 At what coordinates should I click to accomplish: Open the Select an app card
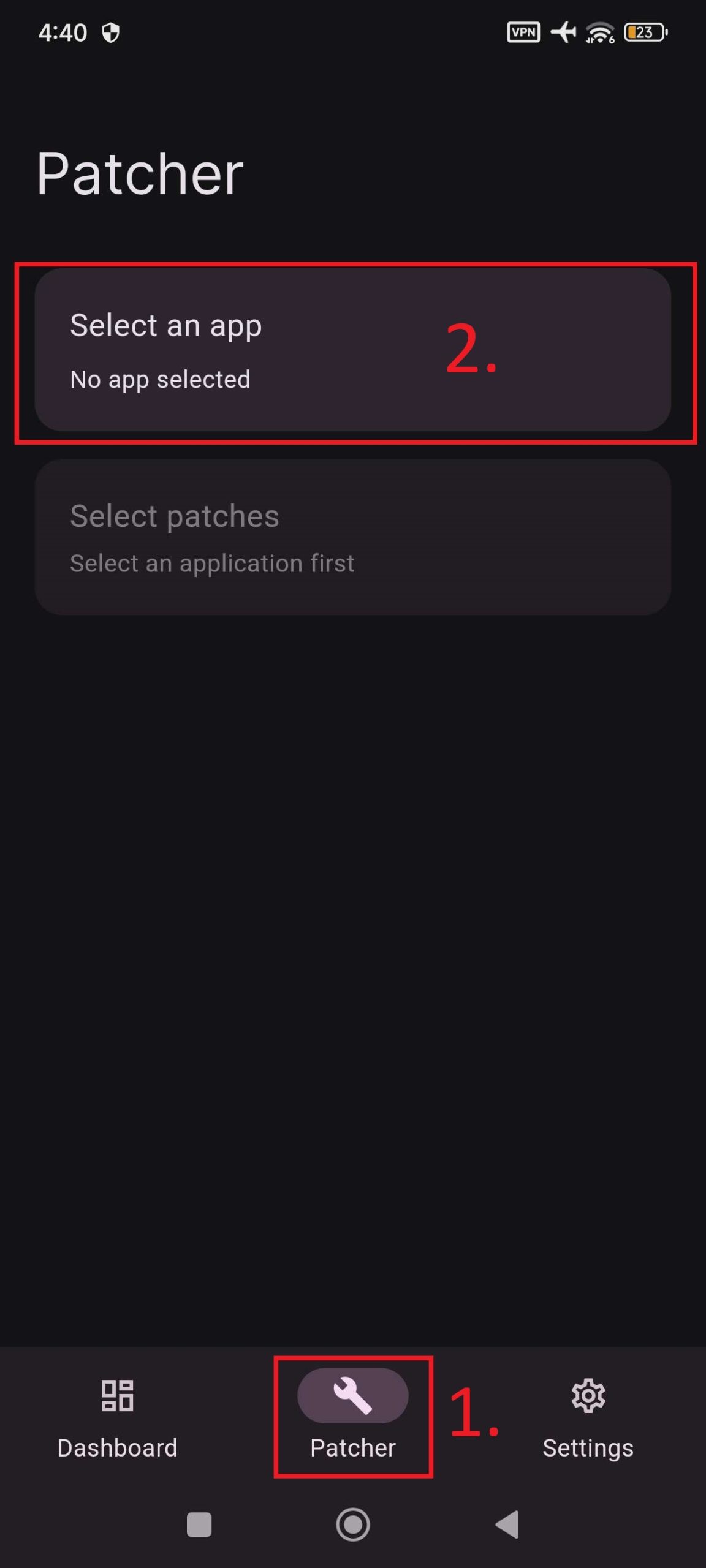click(x=352, y=350)
